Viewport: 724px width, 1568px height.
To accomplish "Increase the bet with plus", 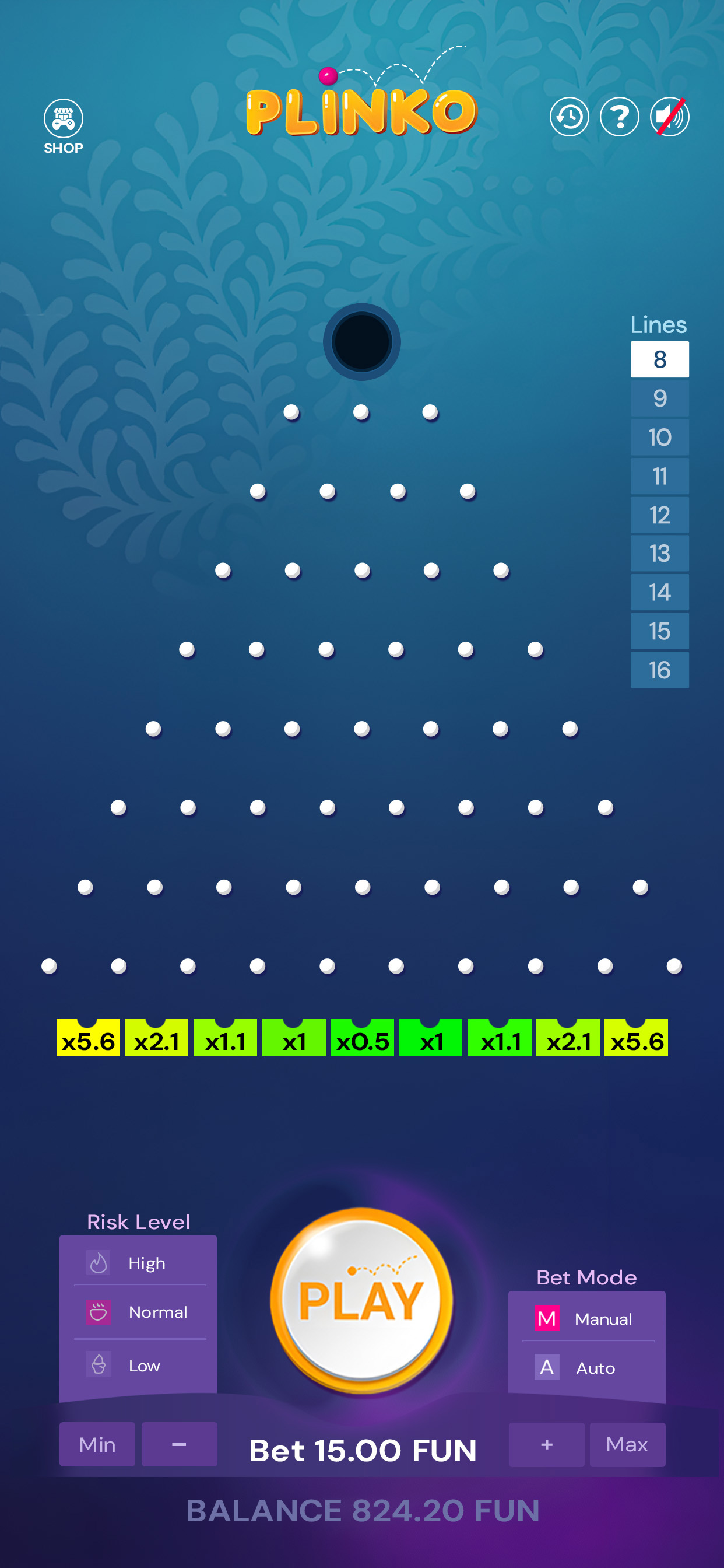I will pyautogui.click(x=546, y=1444).
